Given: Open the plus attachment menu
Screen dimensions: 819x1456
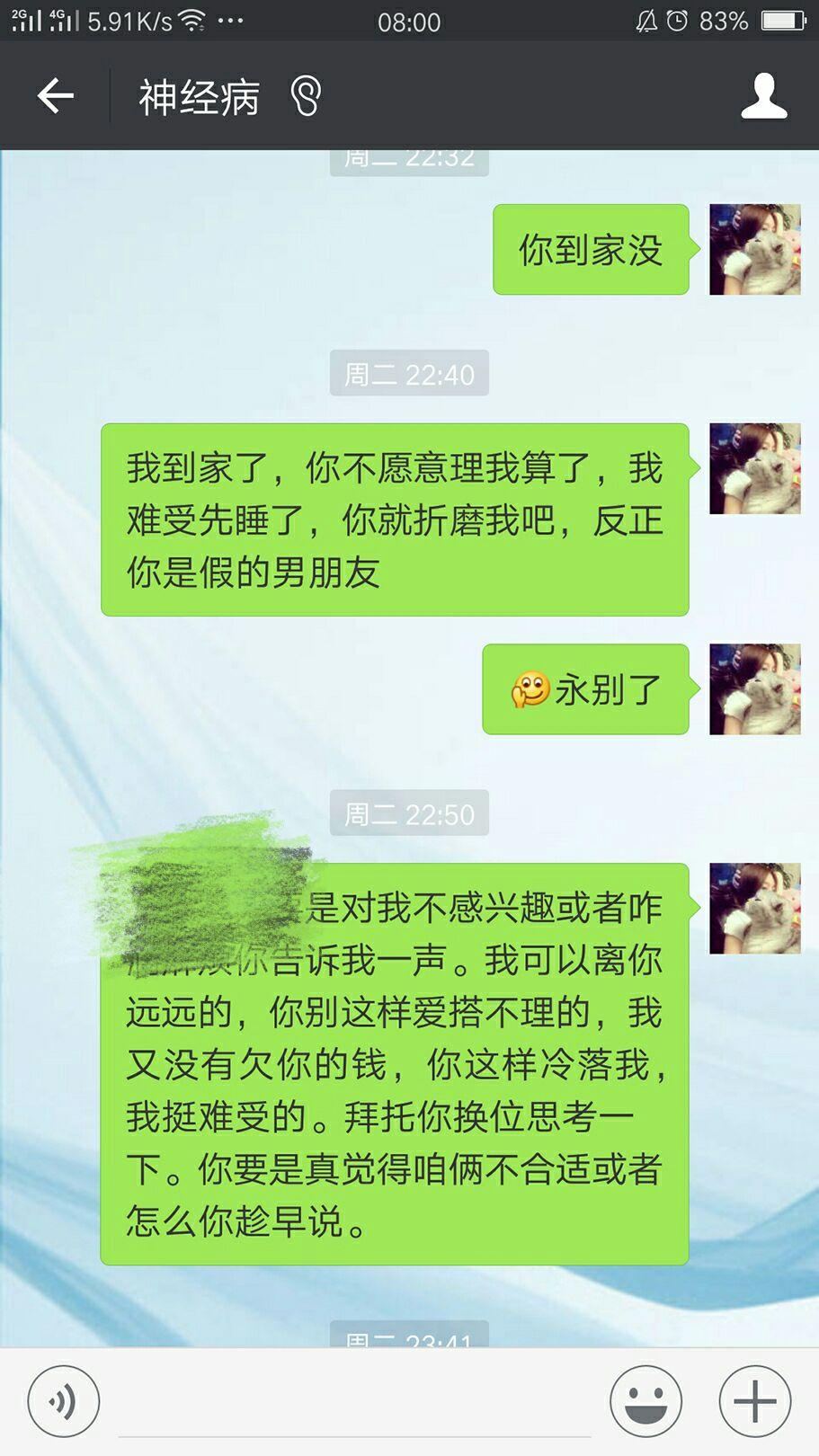Looking at the screenshot, I should (x=754, y=1401).
